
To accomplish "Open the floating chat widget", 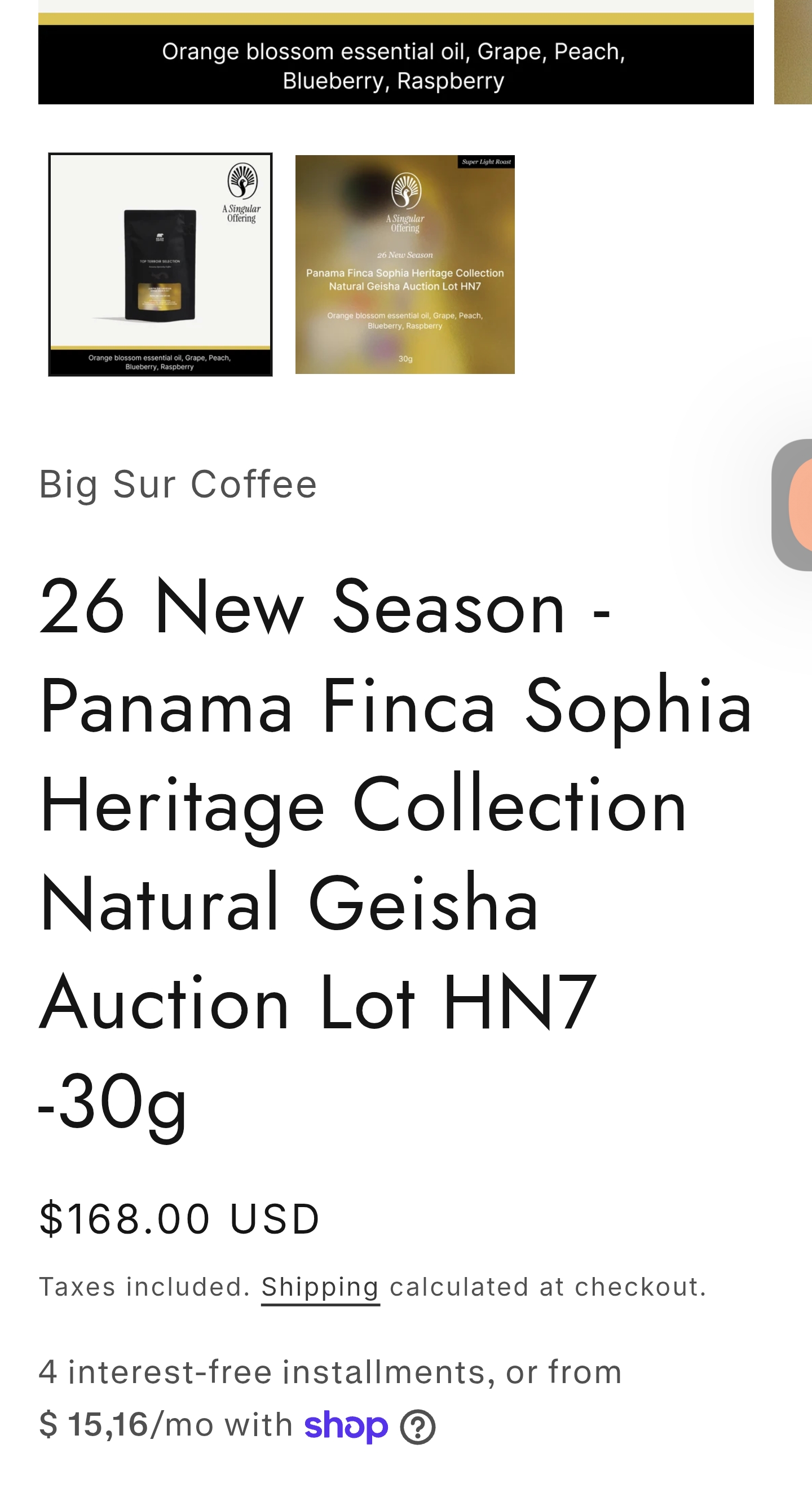I will click(x=793, y=505).
